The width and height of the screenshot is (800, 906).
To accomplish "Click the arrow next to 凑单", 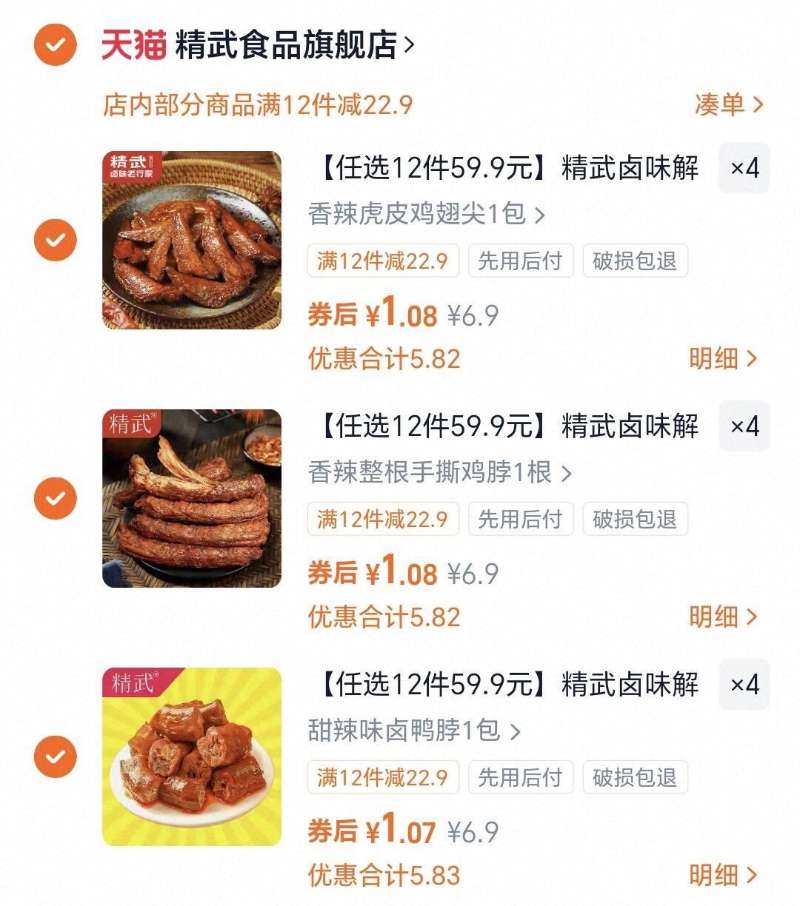I will tap(760, 100).
